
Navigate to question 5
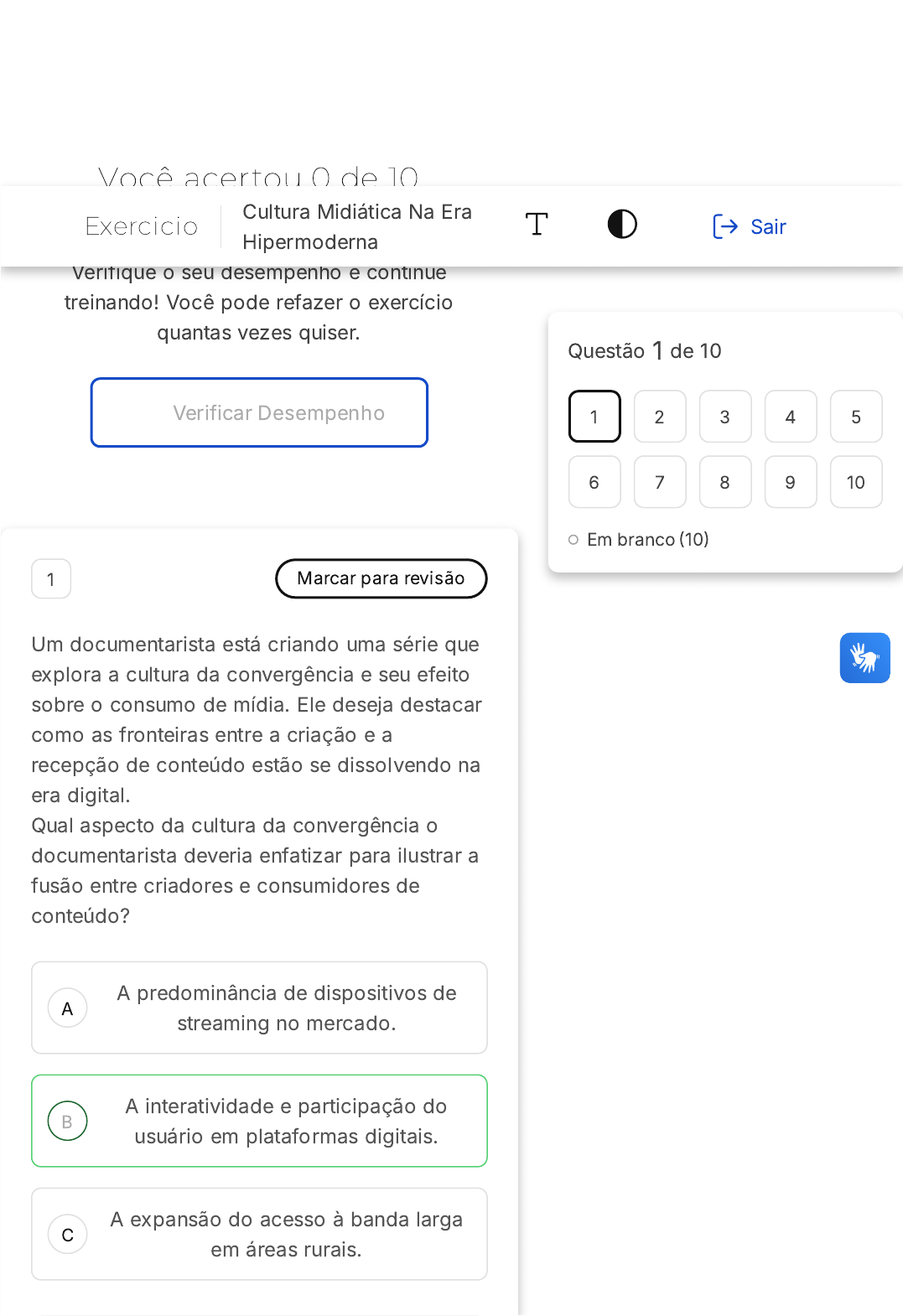(856, 417)
